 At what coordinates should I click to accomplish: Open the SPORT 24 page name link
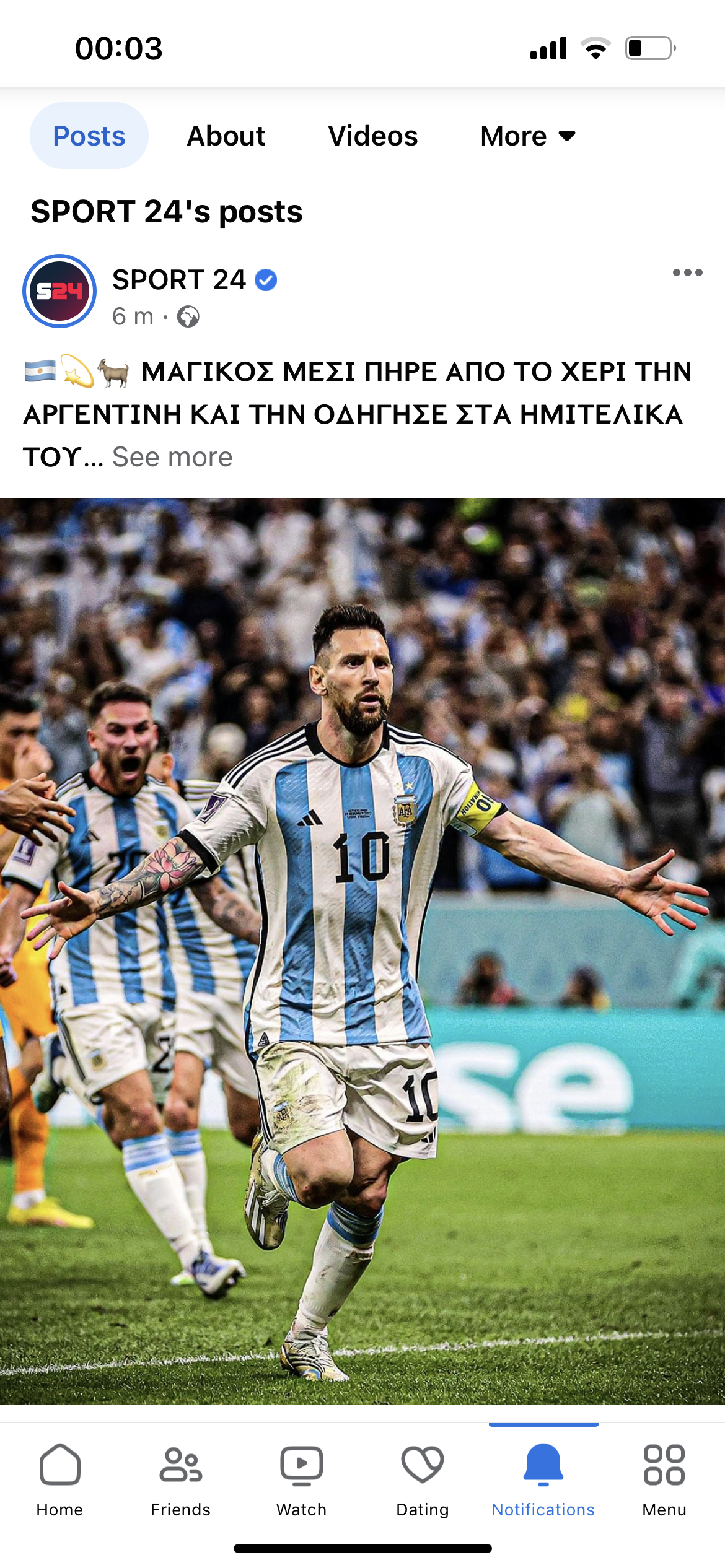179,280
